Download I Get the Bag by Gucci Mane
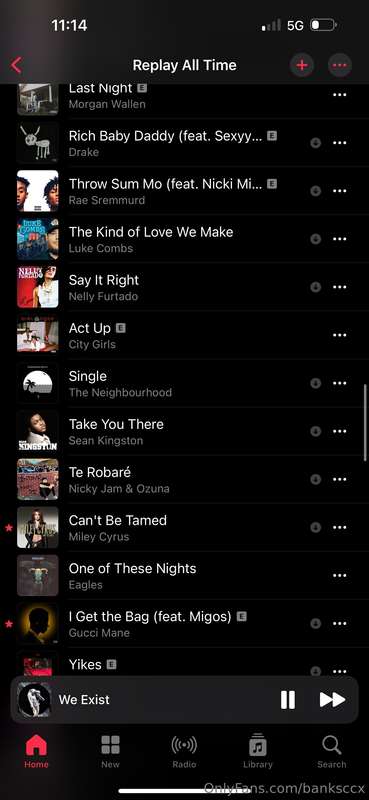This screenshot has width=369, height=800. click(x=315, y=623)
